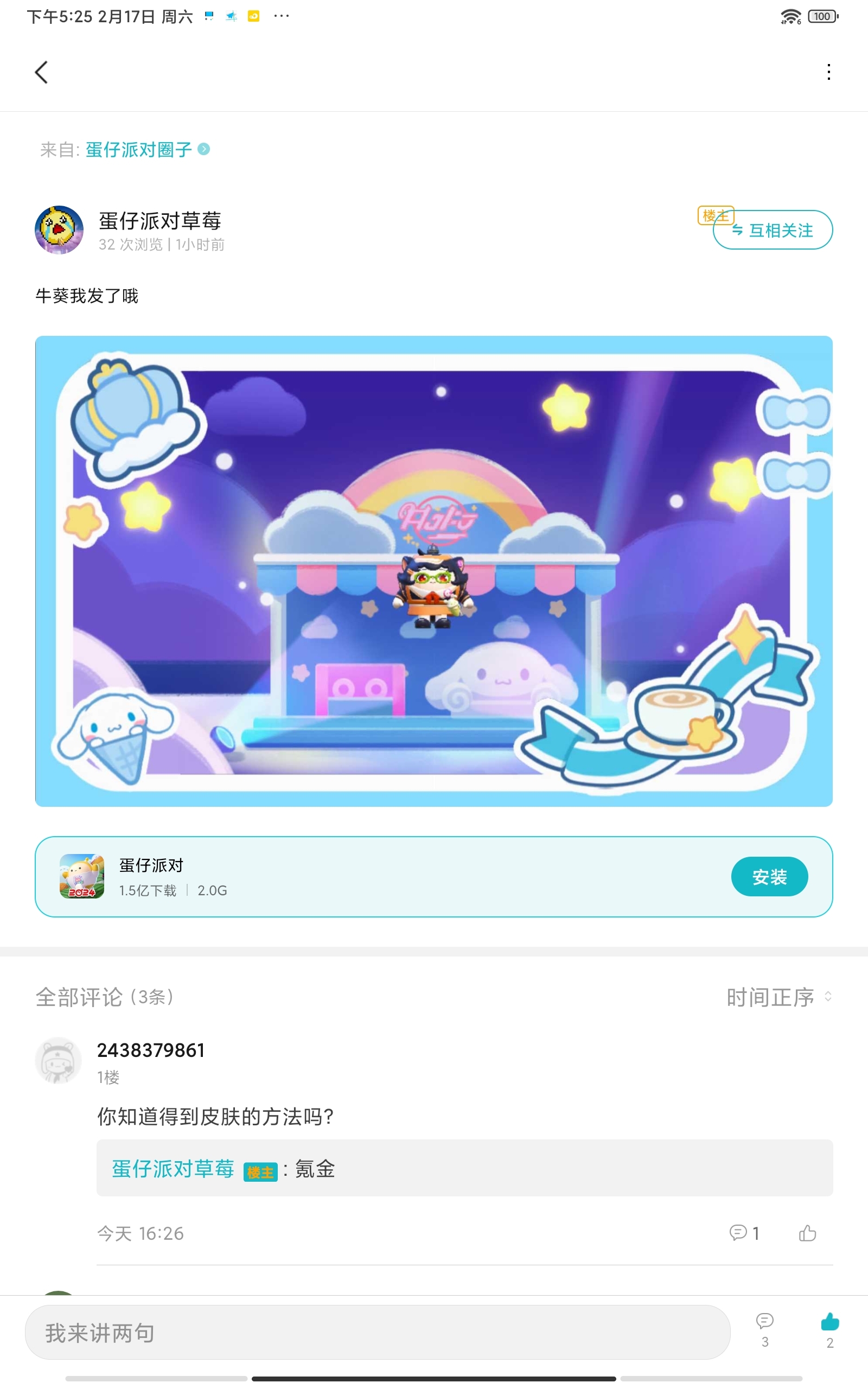The image size is (868, 1389).
Task: Tap the 互相关注 follow button
Action: click(773, 231)
